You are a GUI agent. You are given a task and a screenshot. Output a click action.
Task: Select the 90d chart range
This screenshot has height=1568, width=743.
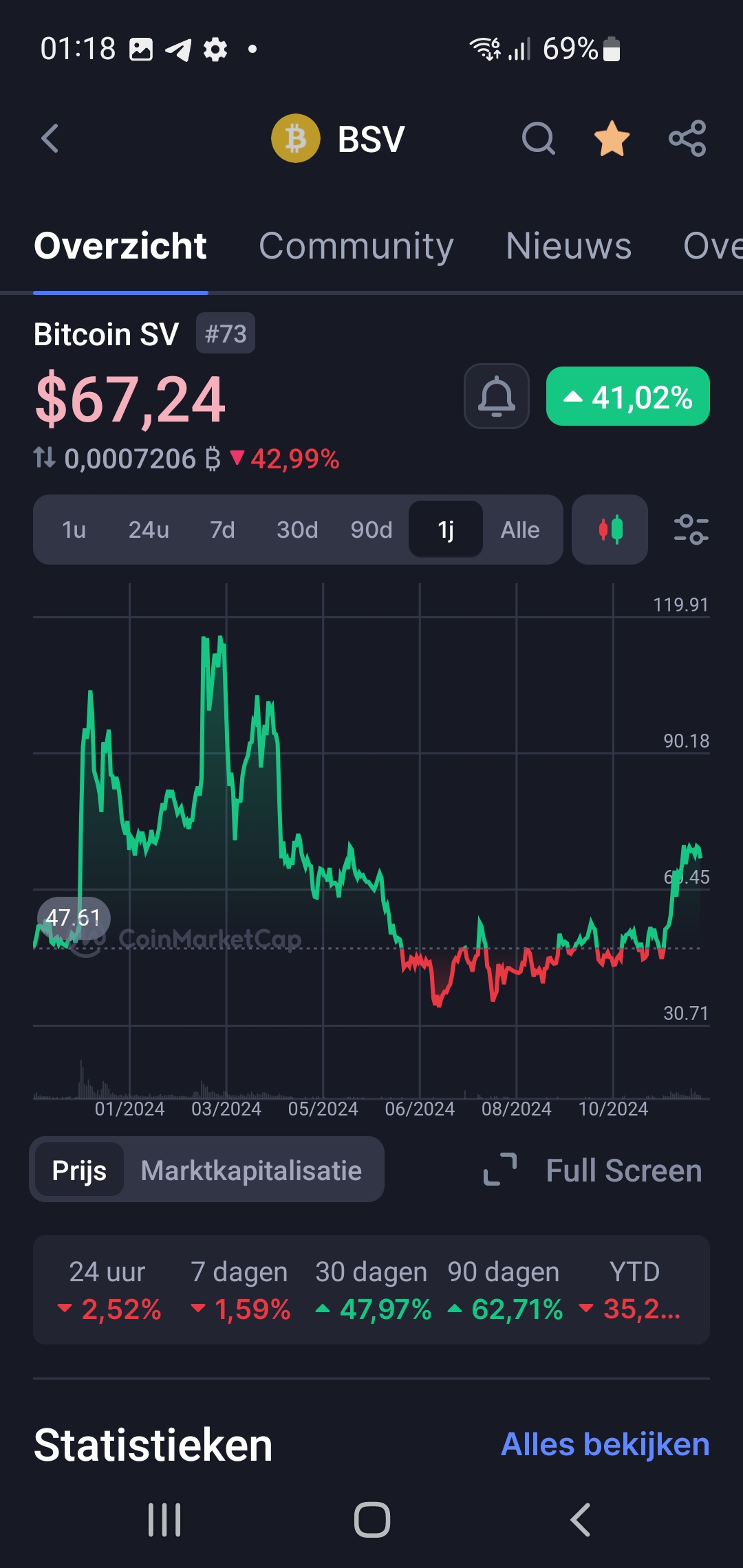371,530
